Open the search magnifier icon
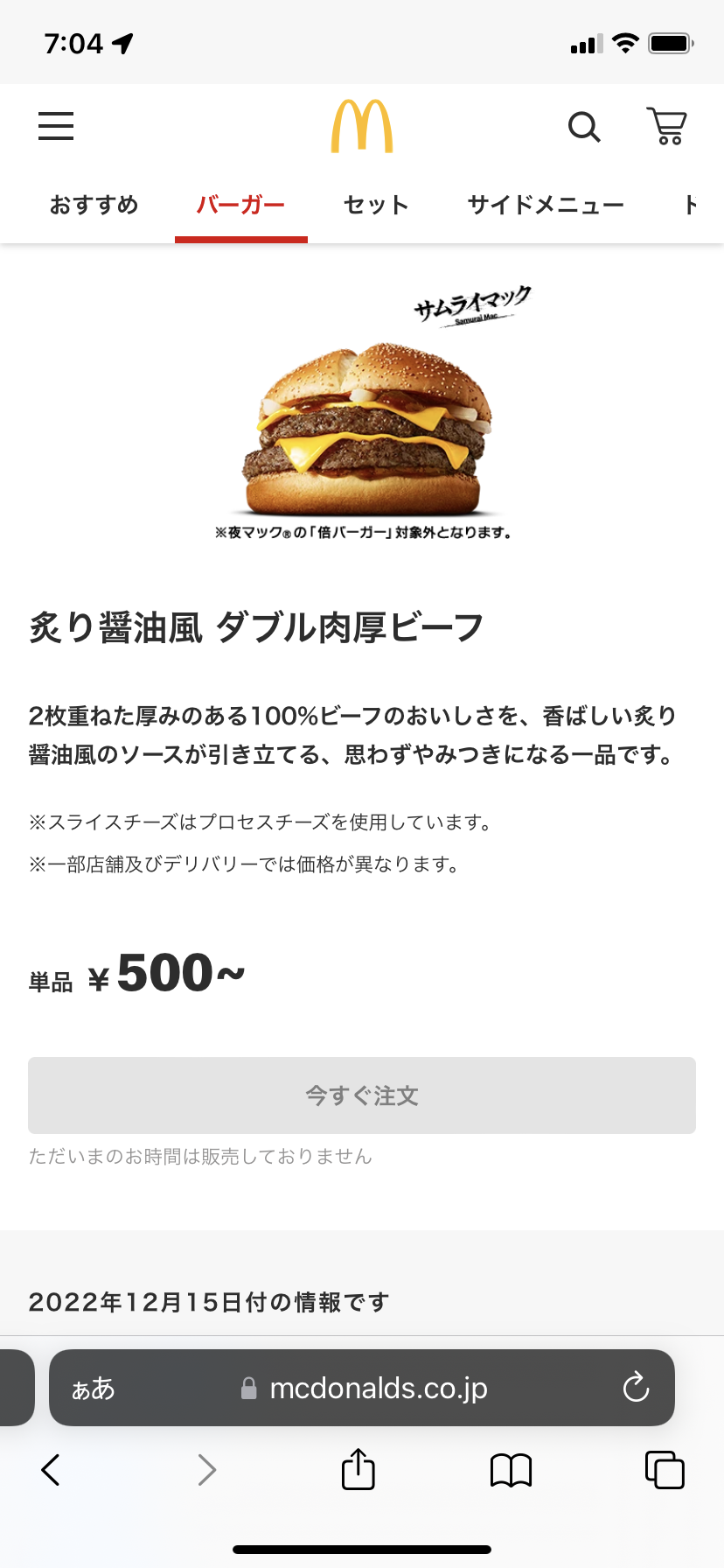 point(584,128)
